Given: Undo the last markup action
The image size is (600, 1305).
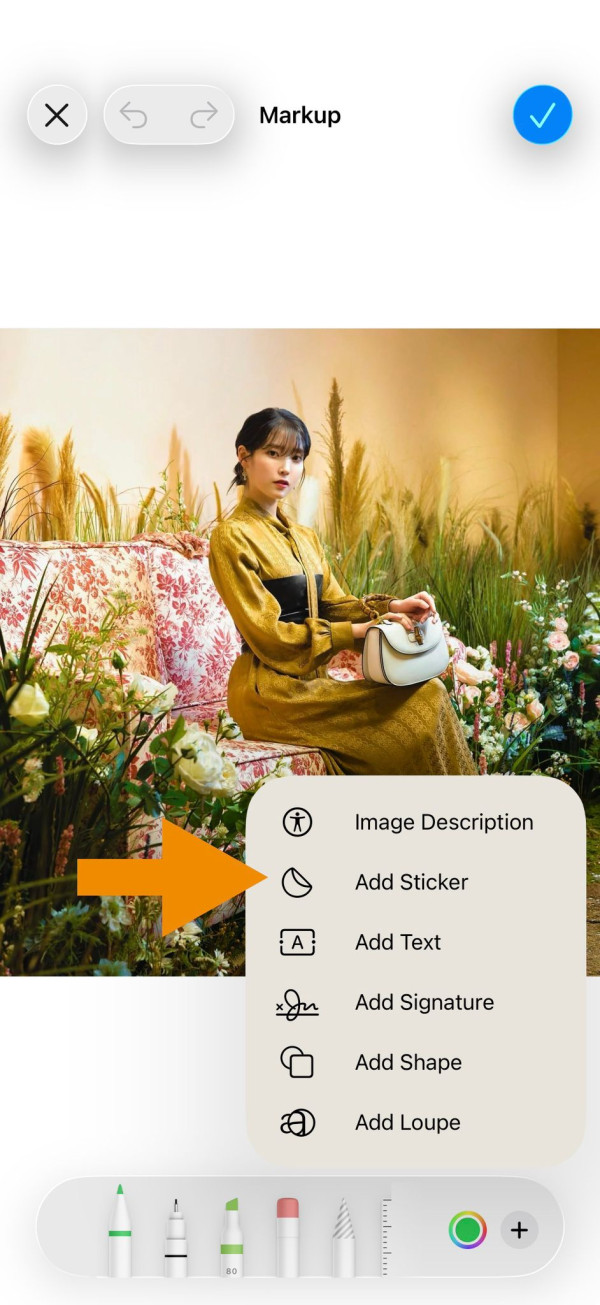Looking at the screenshot, I should [x=134, y=116].
